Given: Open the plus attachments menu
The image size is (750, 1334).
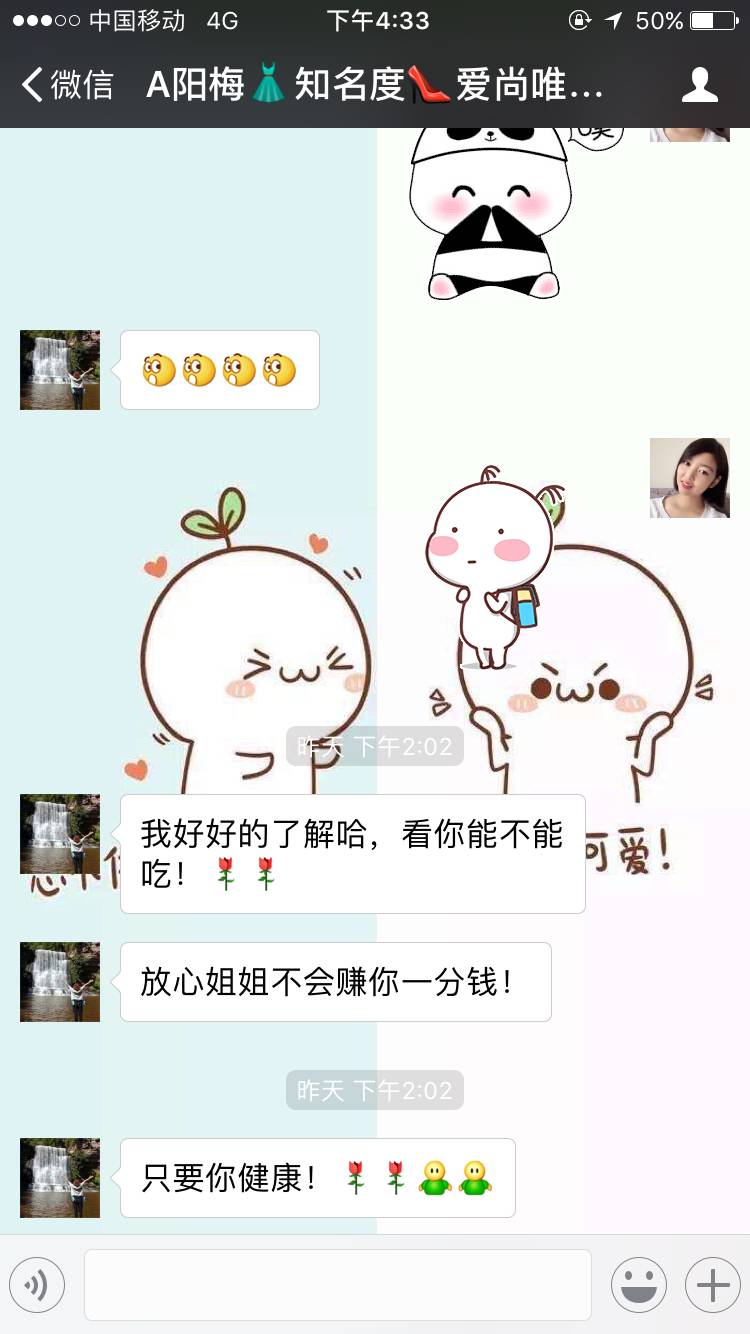Looking at the screenshot, I should [x=712, y=1284].
